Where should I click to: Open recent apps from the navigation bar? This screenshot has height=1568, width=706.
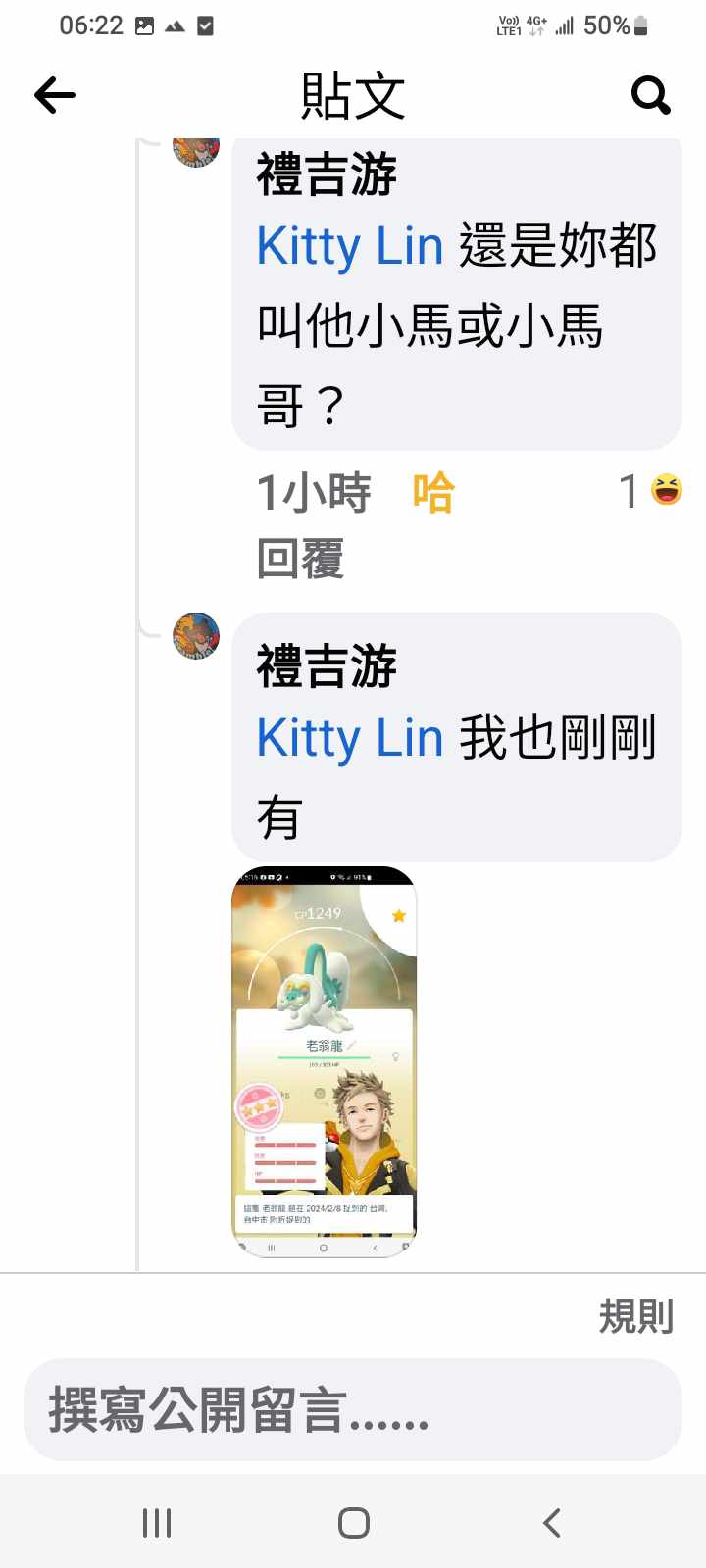point(157,1522)
